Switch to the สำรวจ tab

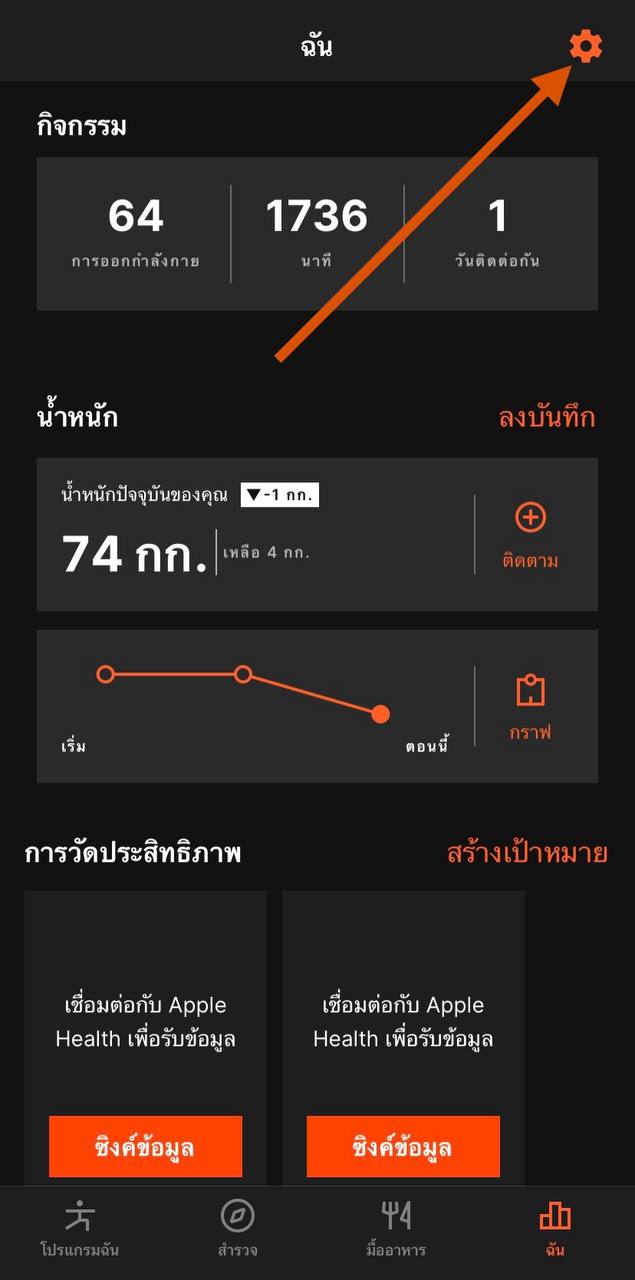(237, 1228)
